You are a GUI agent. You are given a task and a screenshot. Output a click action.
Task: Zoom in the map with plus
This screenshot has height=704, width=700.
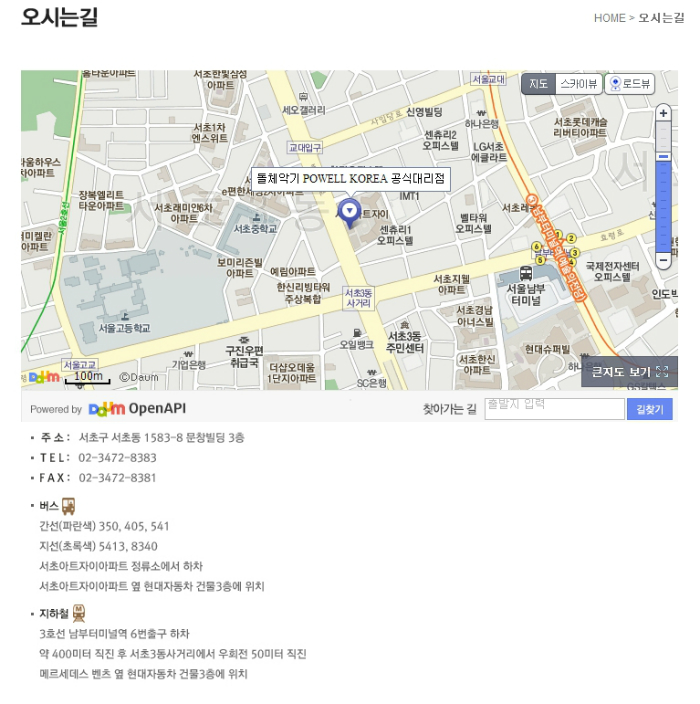tap(663, 113)
